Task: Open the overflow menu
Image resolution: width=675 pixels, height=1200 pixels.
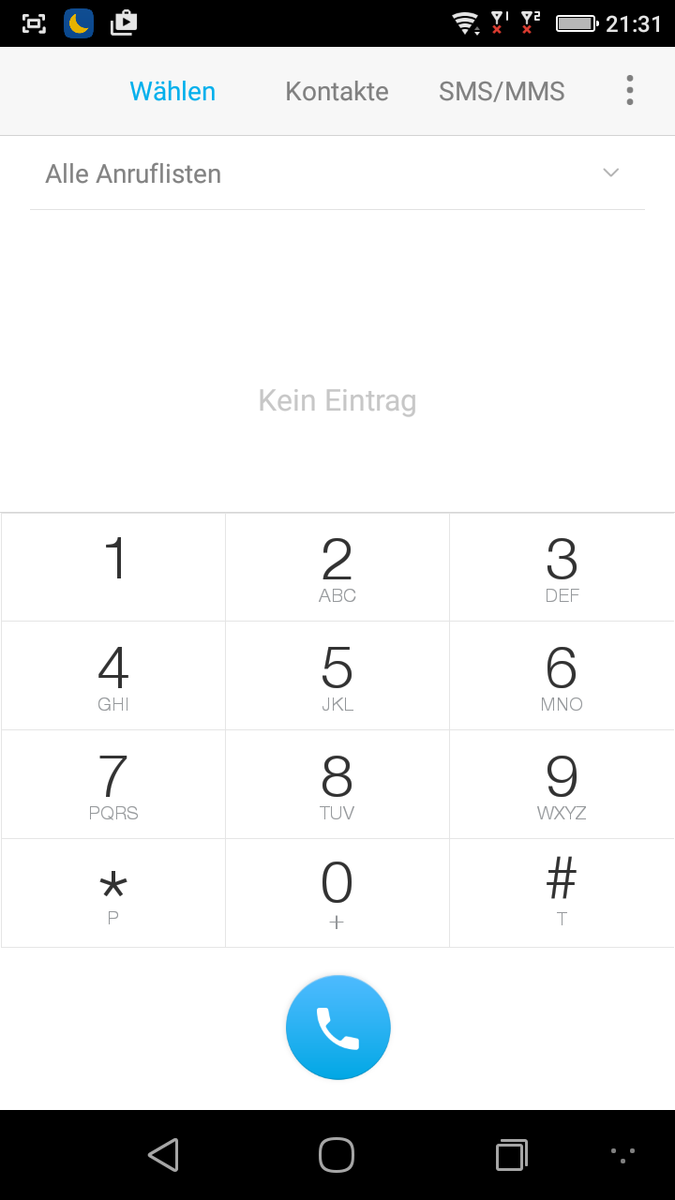Action: coord(629,90)
